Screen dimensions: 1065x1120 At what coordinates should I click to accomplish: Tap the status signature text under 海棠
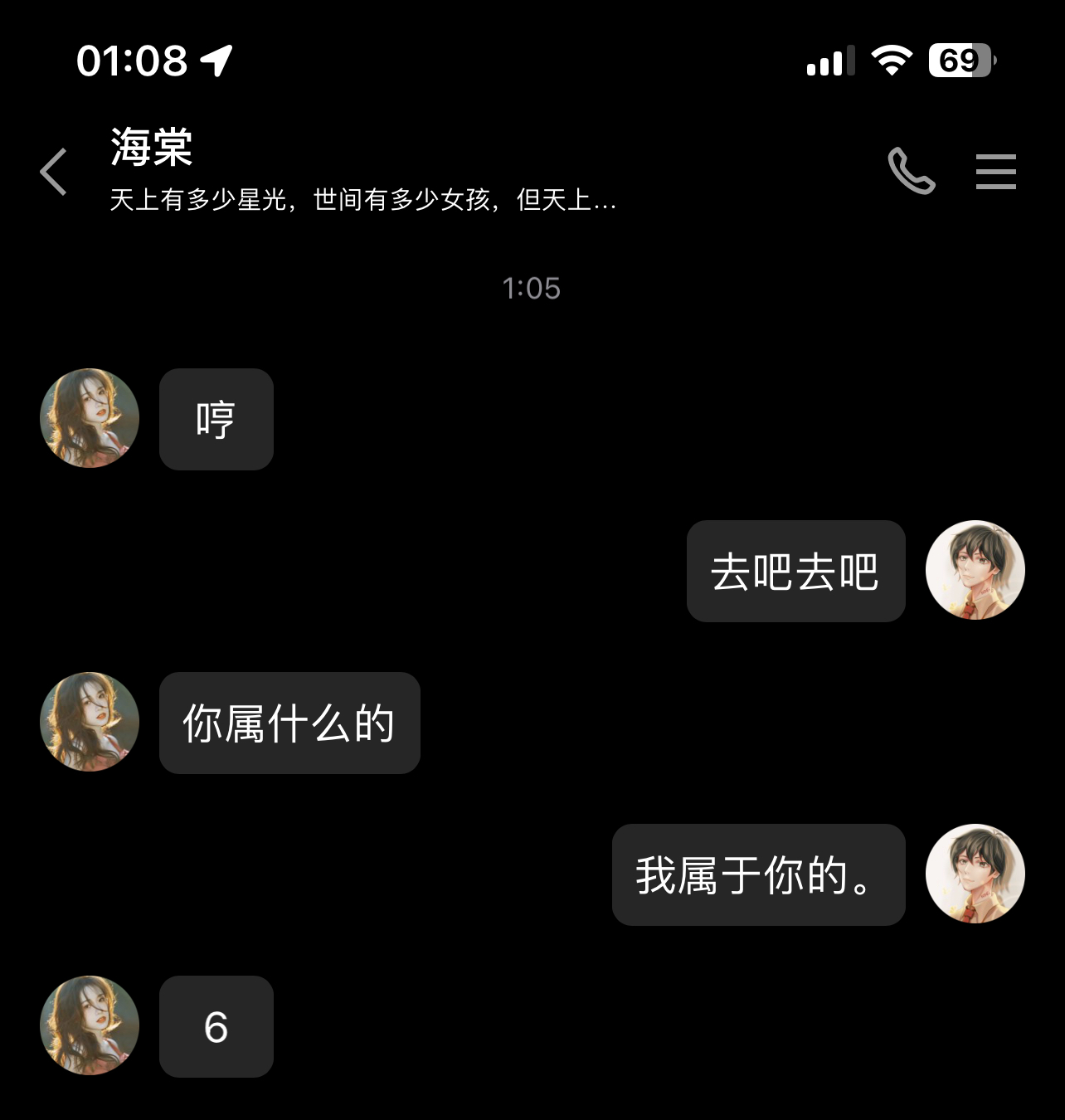click(363, 201)
